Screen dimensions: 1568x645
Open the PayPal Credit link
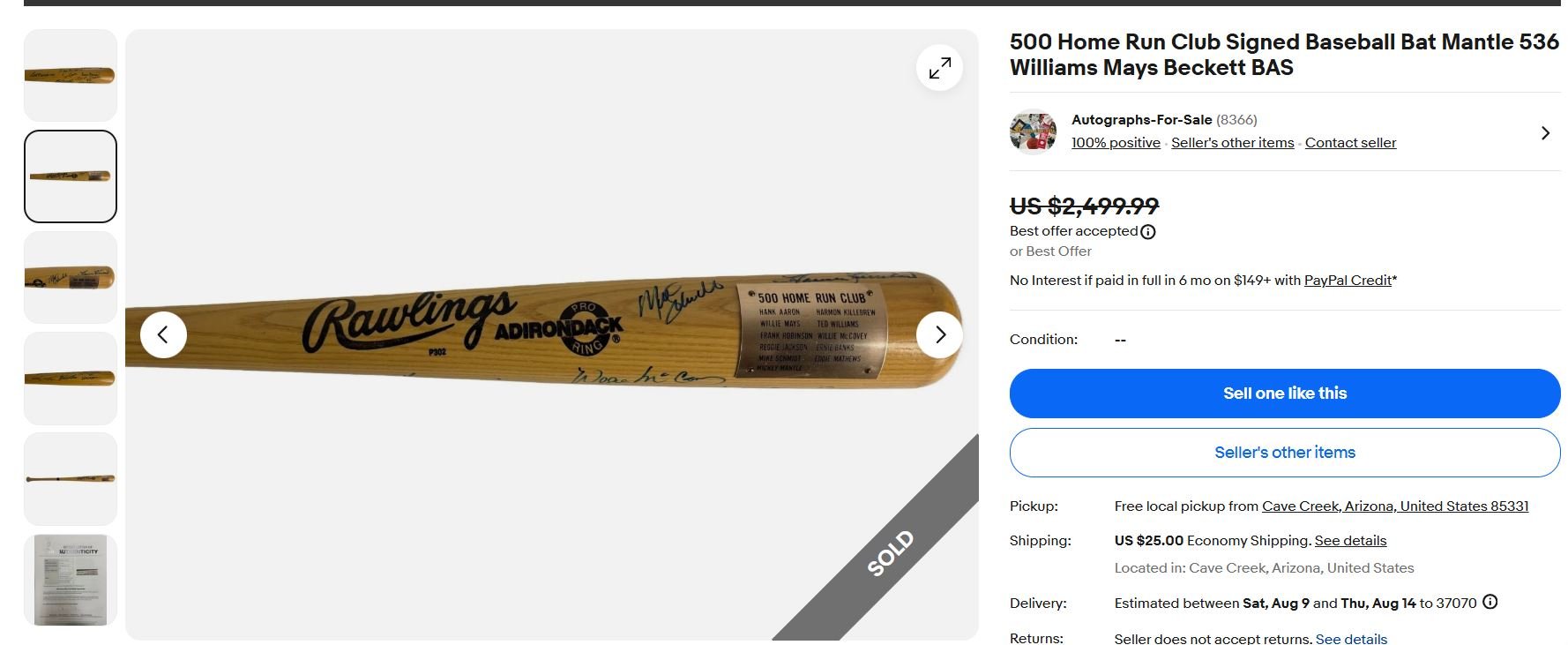[1347, 281]
